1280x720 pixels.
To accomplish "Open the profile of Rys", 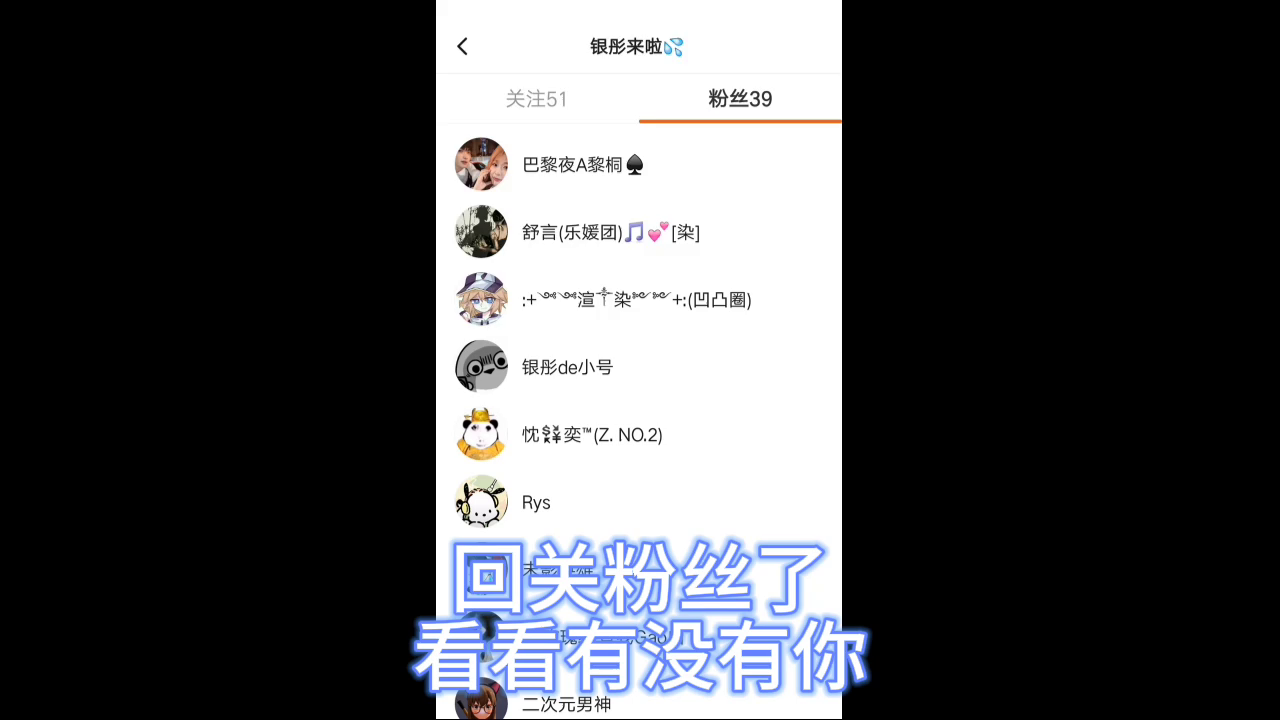I will click(x=536, y=502).
